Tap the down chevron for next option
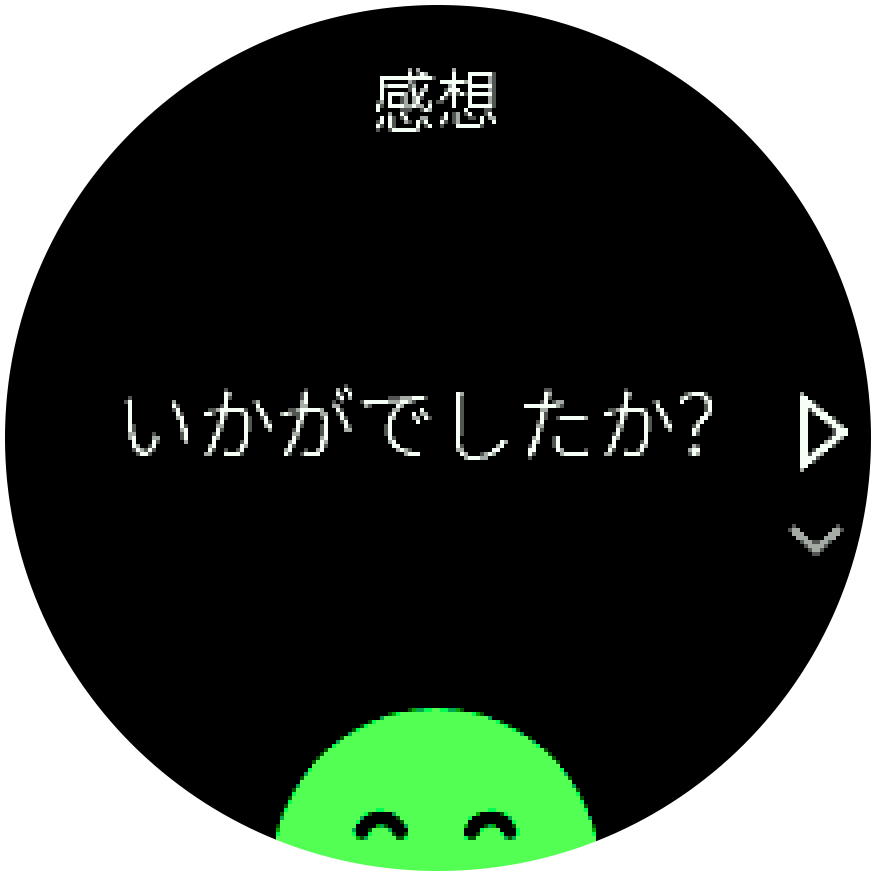 pyautogui.click(x=816, y=541)
